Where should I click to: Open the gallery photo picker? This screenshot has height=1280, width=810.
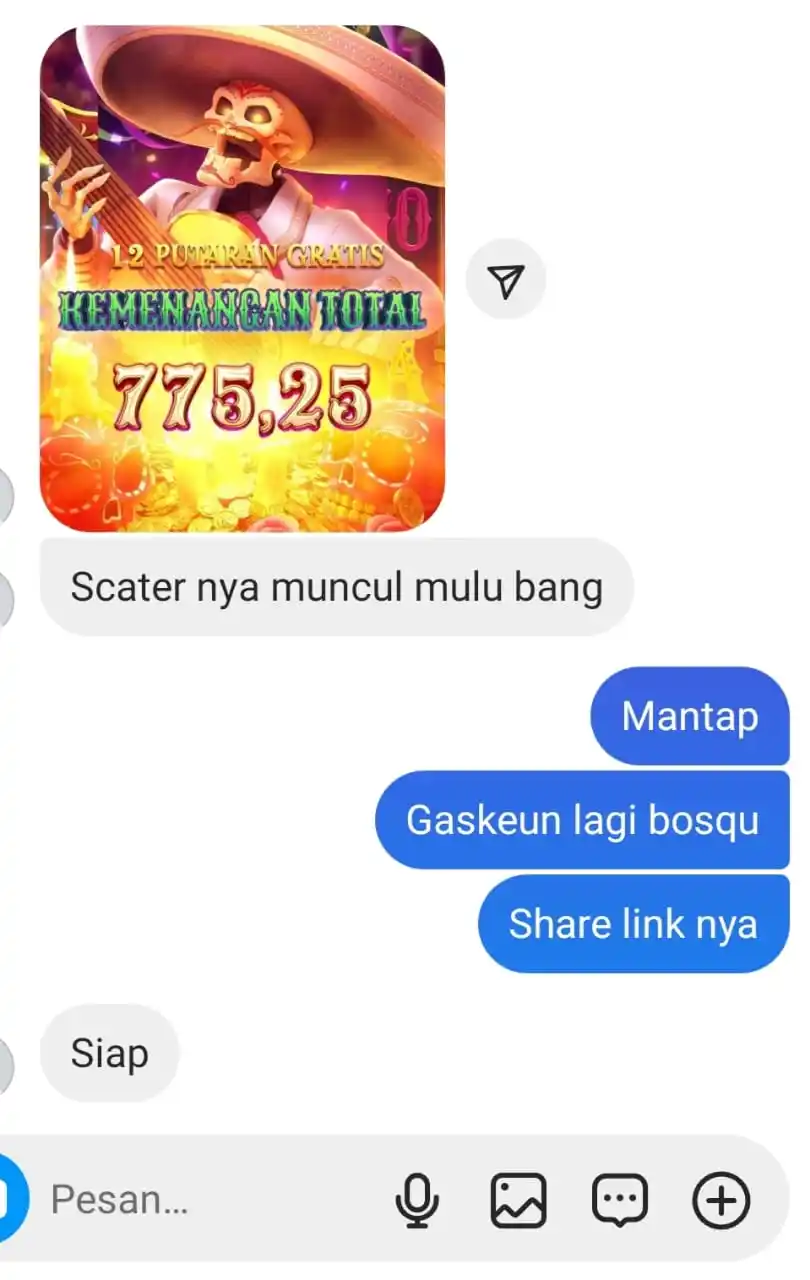518,1199
